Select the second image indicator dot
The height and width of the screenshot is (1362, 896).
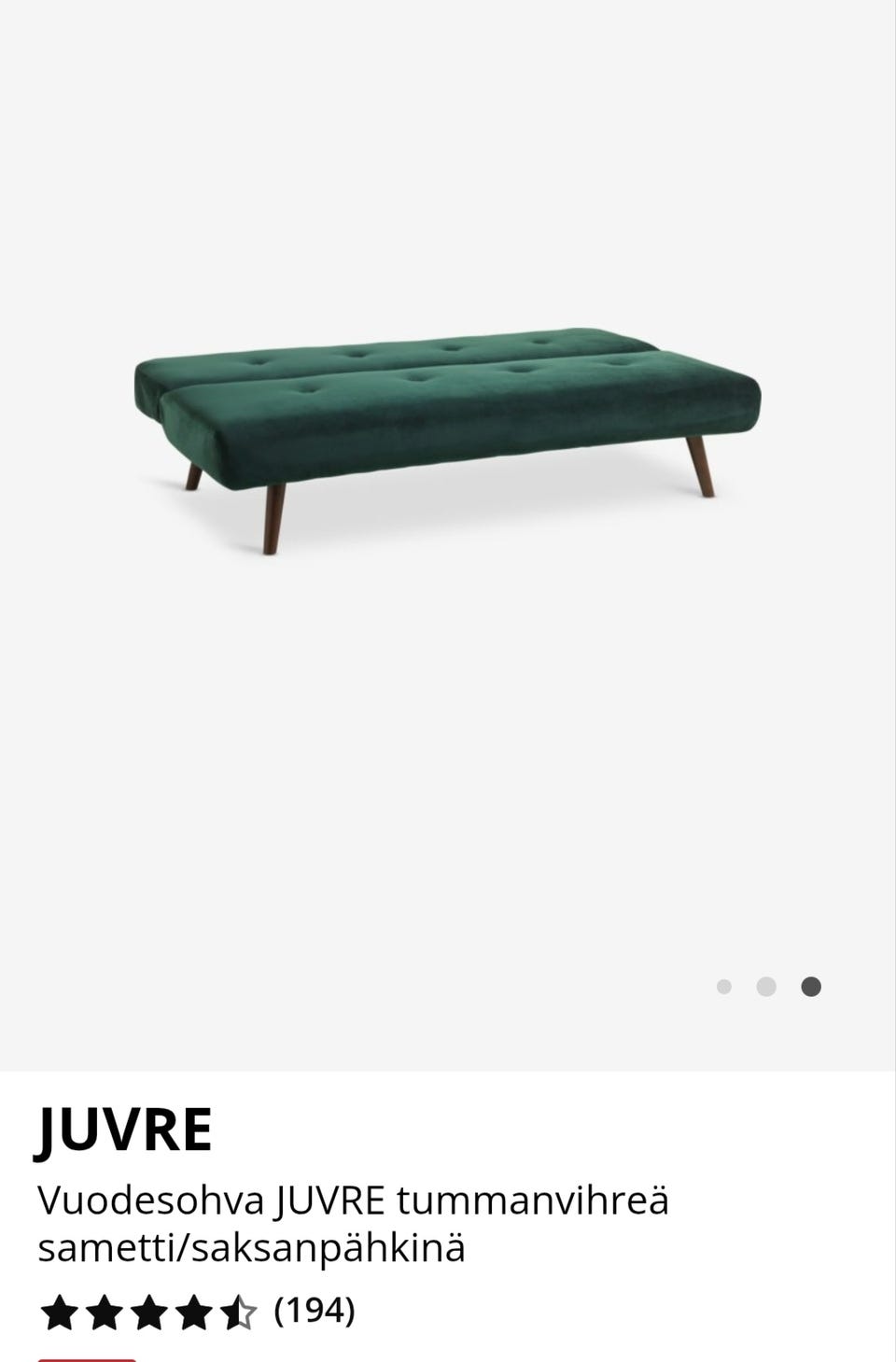pos(766,987)
